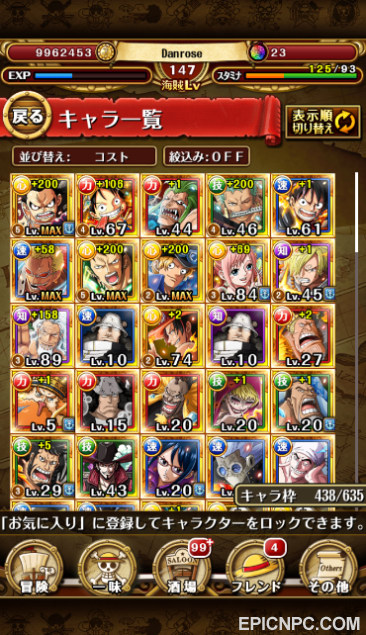Go to the 冒険 adventure tab
The width and height of the screenshot is (366, 635).
(x=34, y=570)
